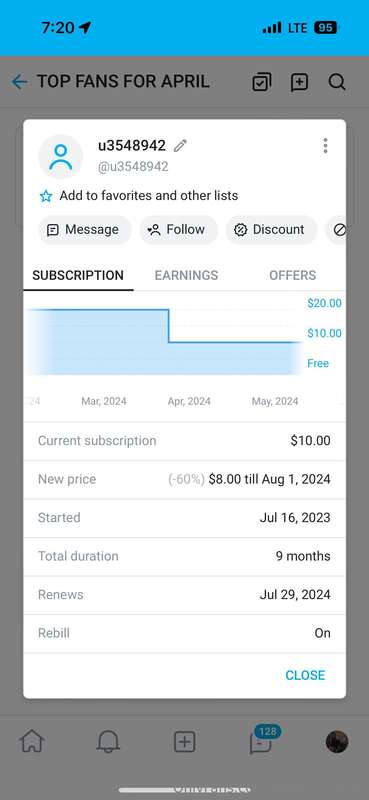The width and height of the screenshot is (369, 800).
Task: Switch to the Offers tab
Action: tap(292, 276)
